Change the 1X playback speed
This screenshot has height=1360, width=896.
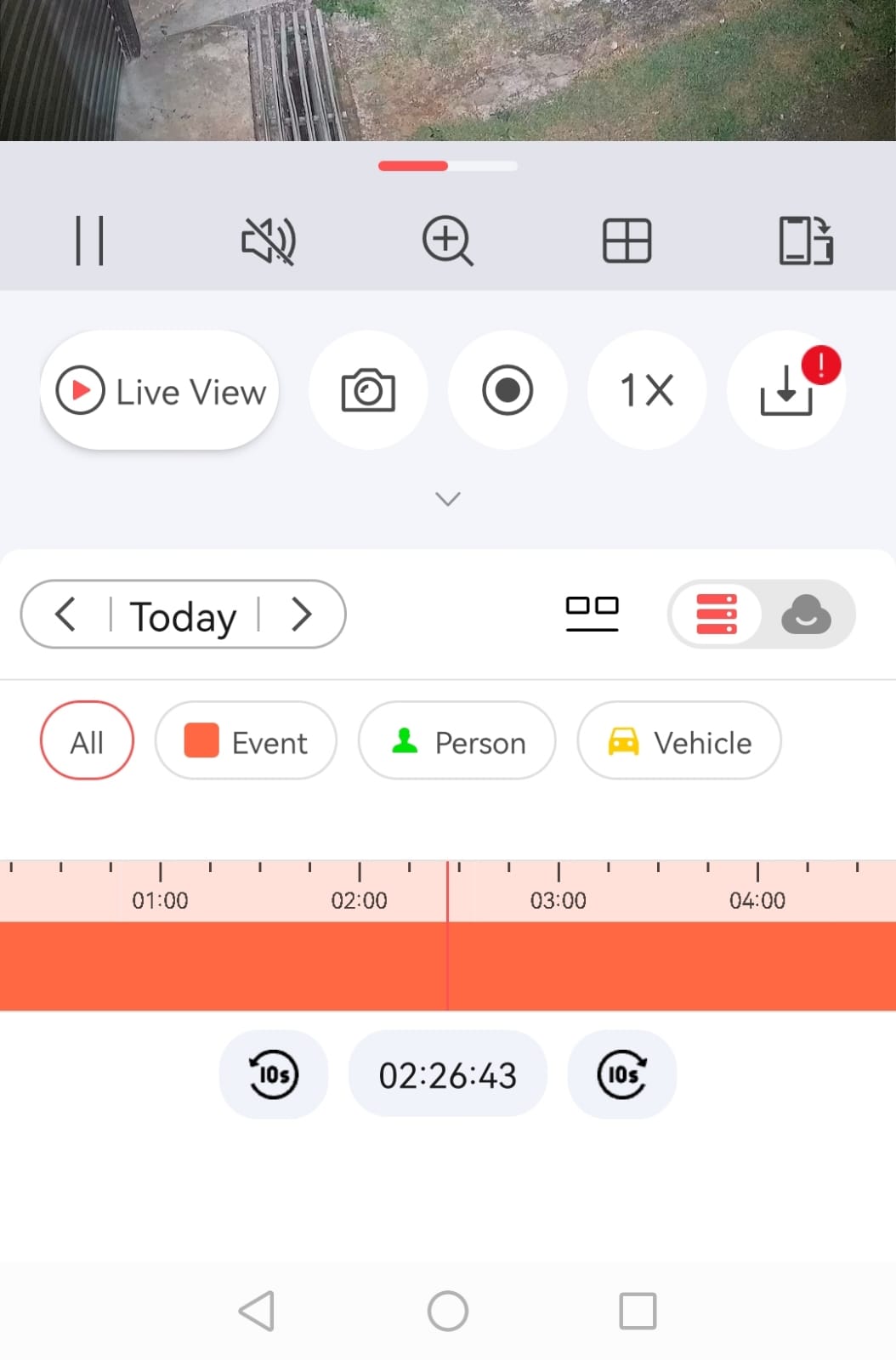click(647, 391)
